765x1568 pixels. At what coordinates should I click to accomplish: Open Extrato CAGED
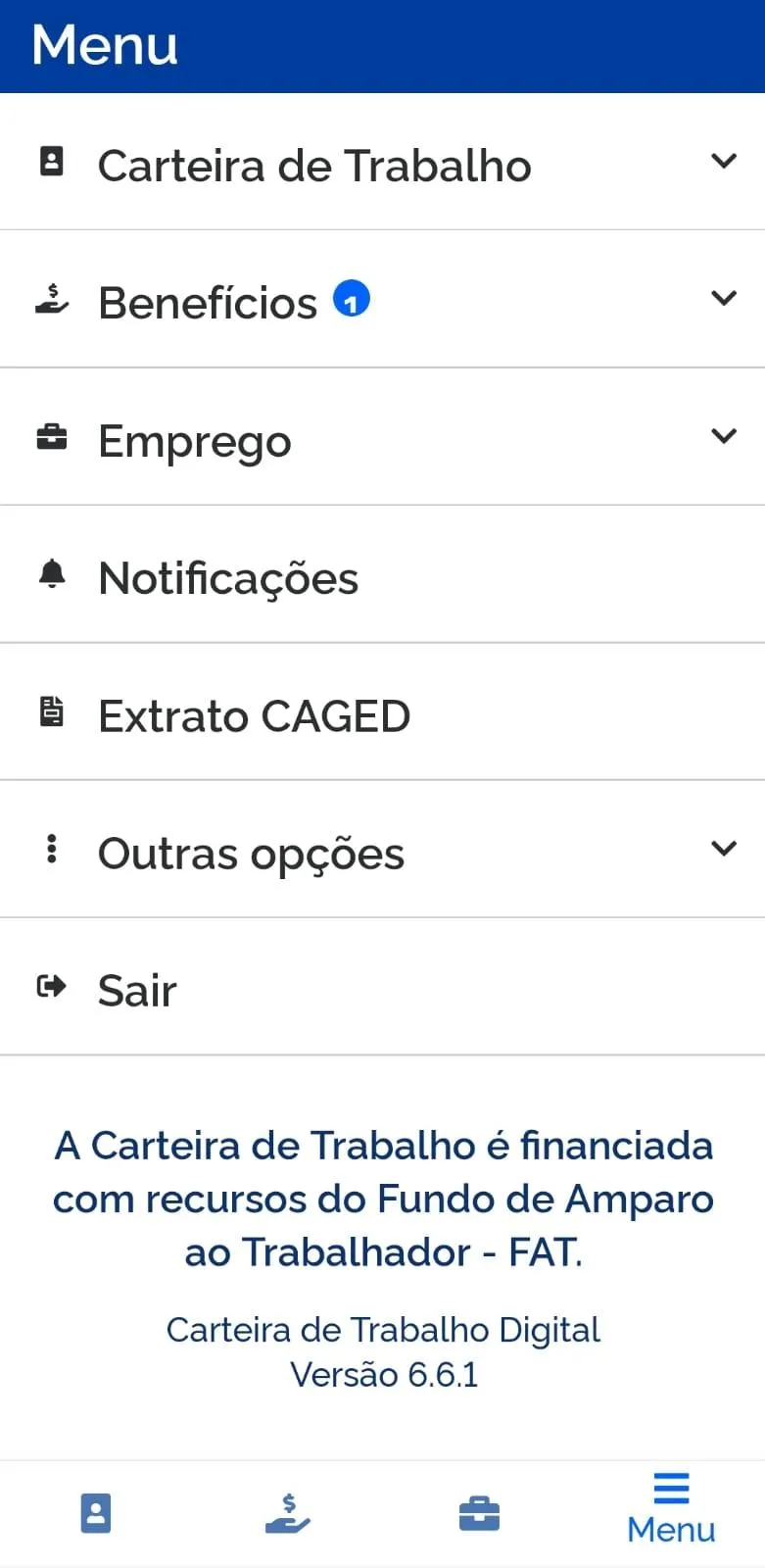coord(382,713)
